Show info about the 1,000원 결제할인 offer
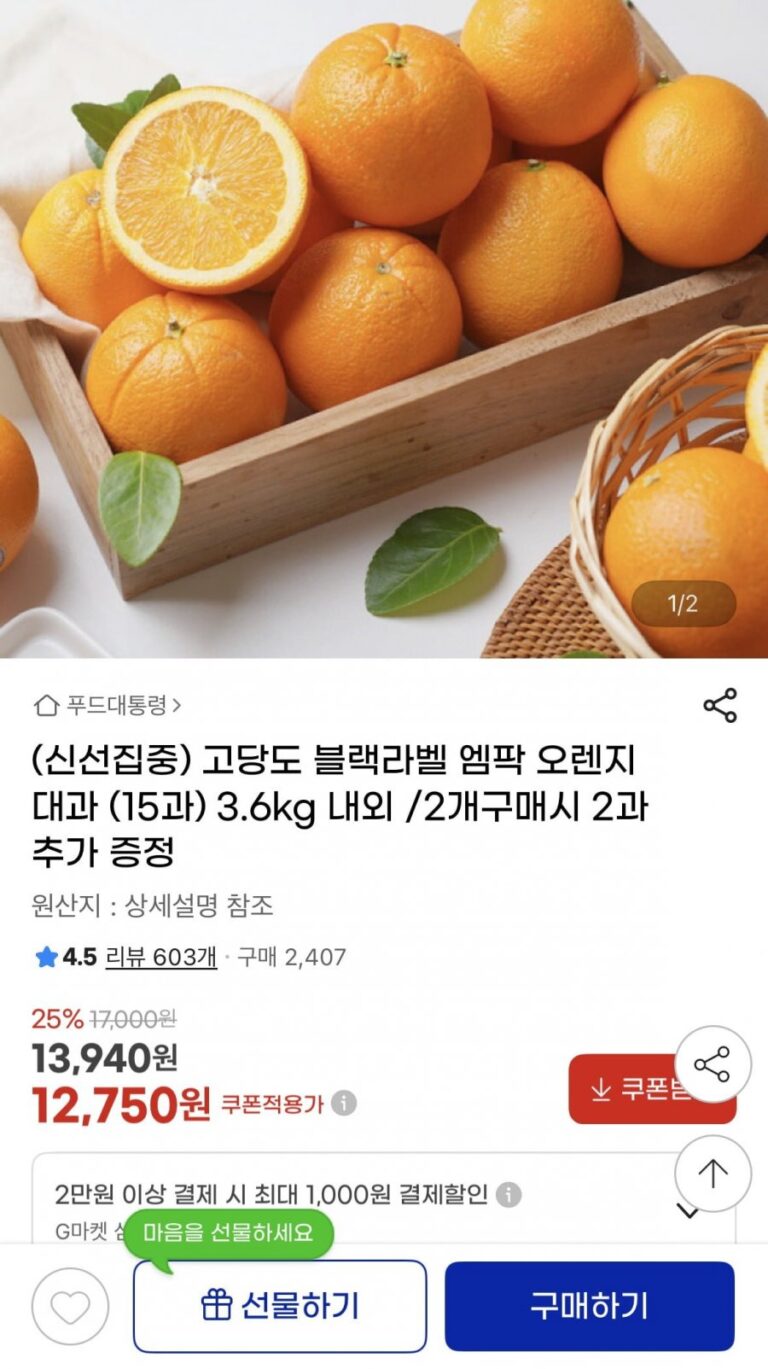The width and height of the screenshot is (768, 1369). 509,1194
